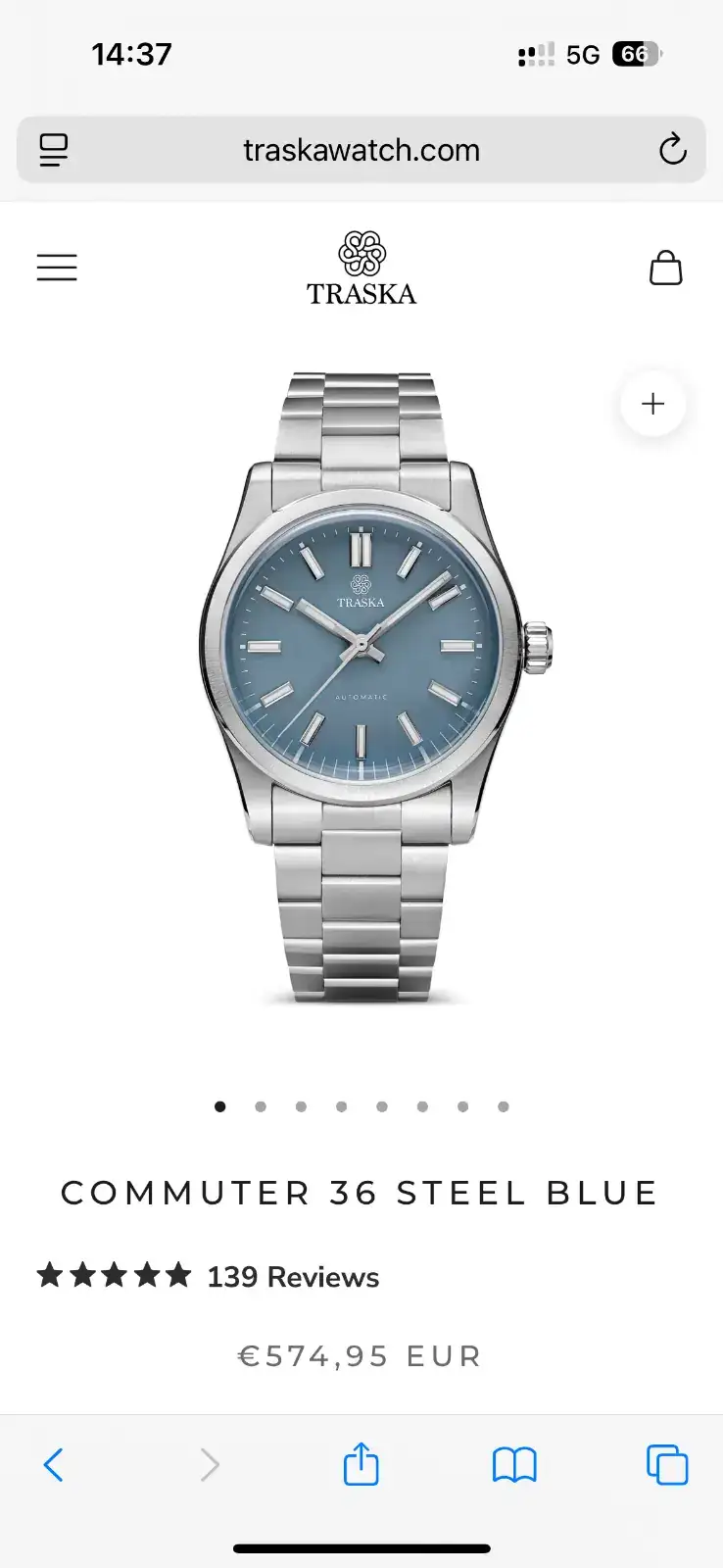This screenshot has width=723, height=1568.
Task: Tap the TRASKA logo to go home
Action: (x=361, y=269)
